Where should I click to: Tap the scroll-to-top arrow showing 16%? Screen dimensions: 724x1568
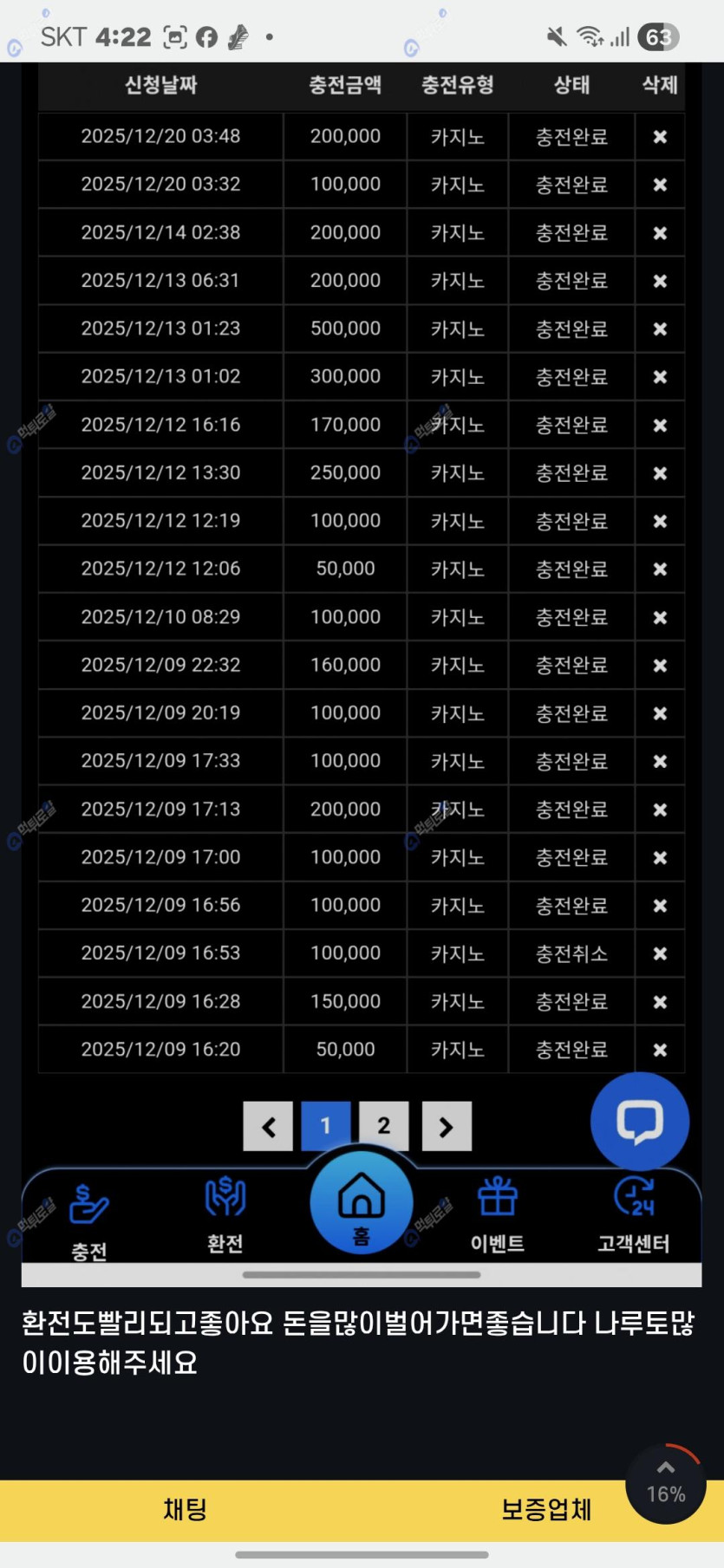[x=665, y=1482]
